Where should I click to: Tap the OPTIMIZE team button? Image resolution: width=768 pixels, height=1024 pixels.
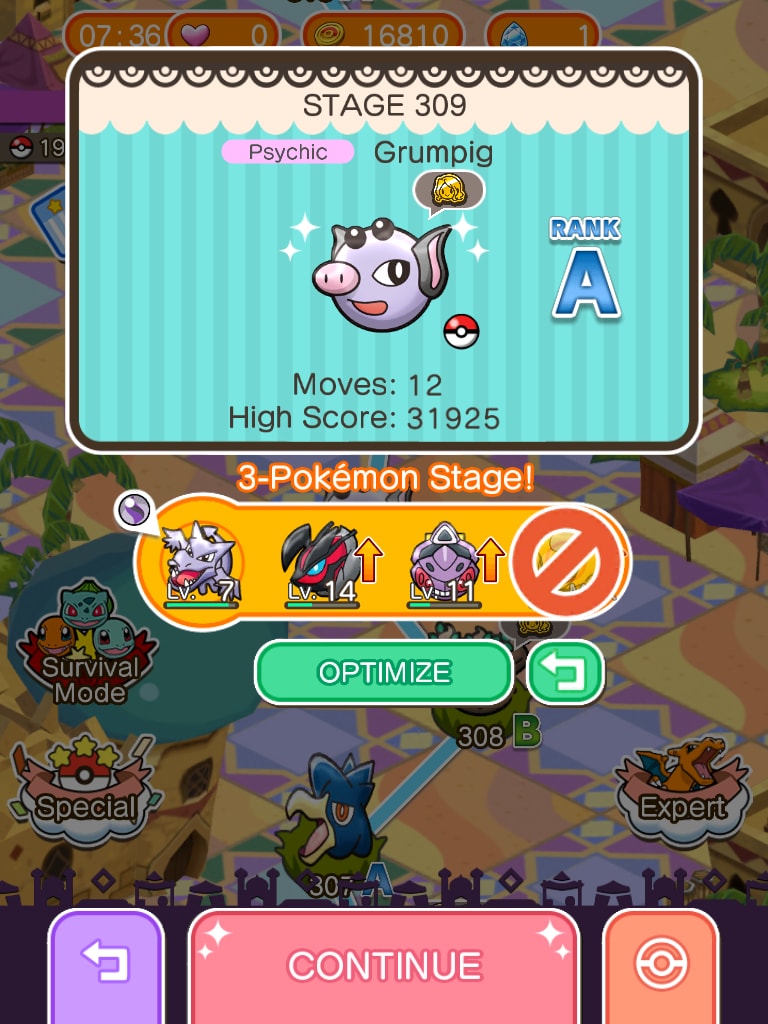[384, 672]
